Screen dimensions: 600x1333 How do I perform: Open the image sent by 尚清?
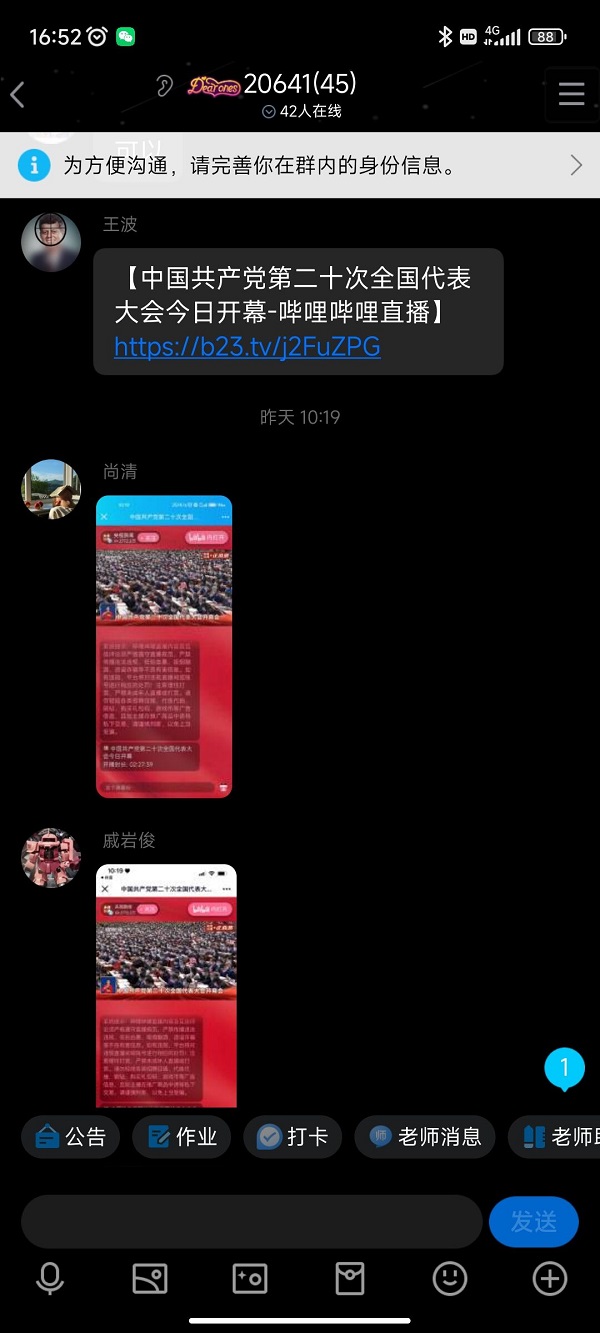tap(164, 646)
